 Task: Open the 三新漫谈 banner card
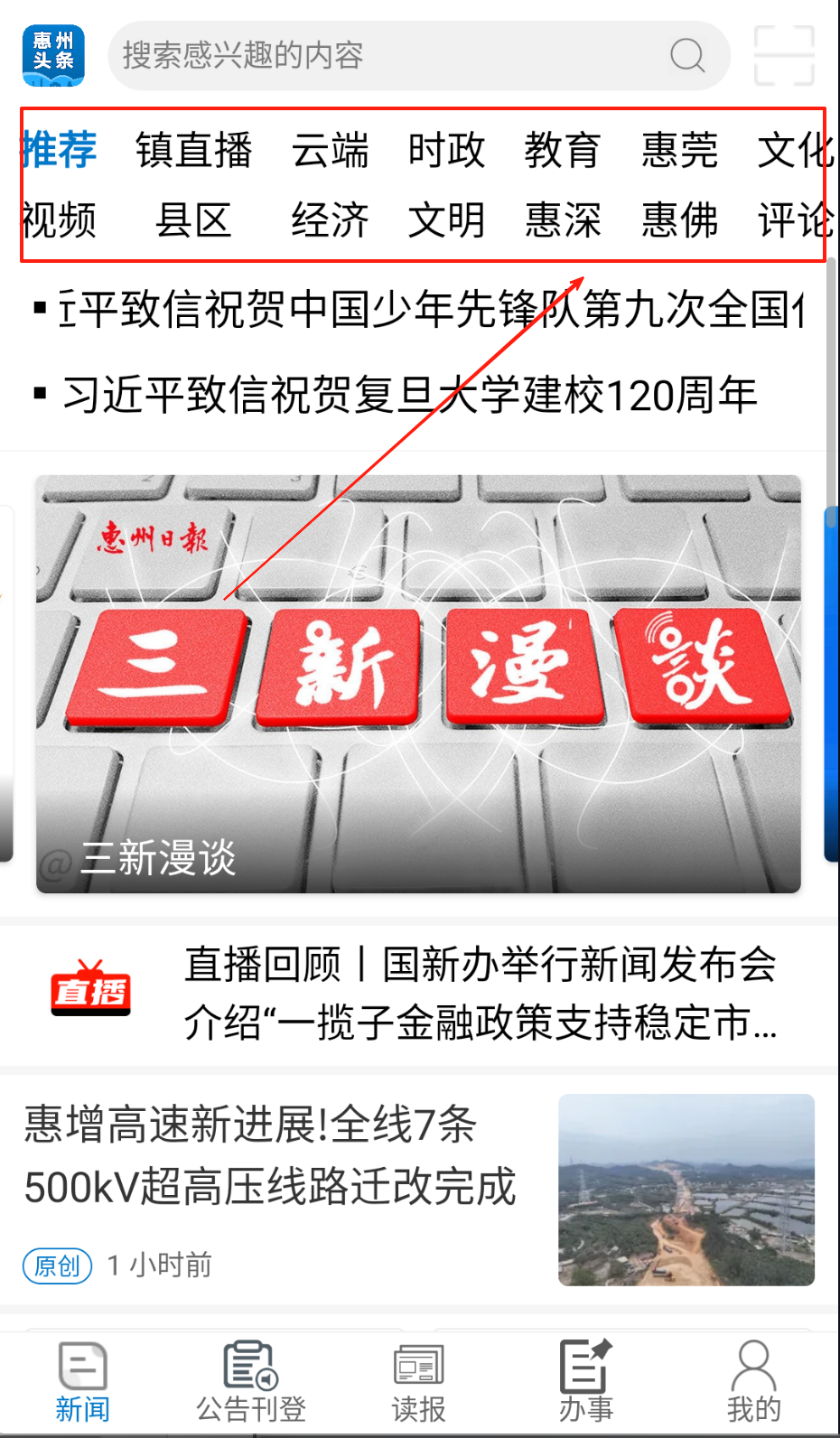(418, 684)
